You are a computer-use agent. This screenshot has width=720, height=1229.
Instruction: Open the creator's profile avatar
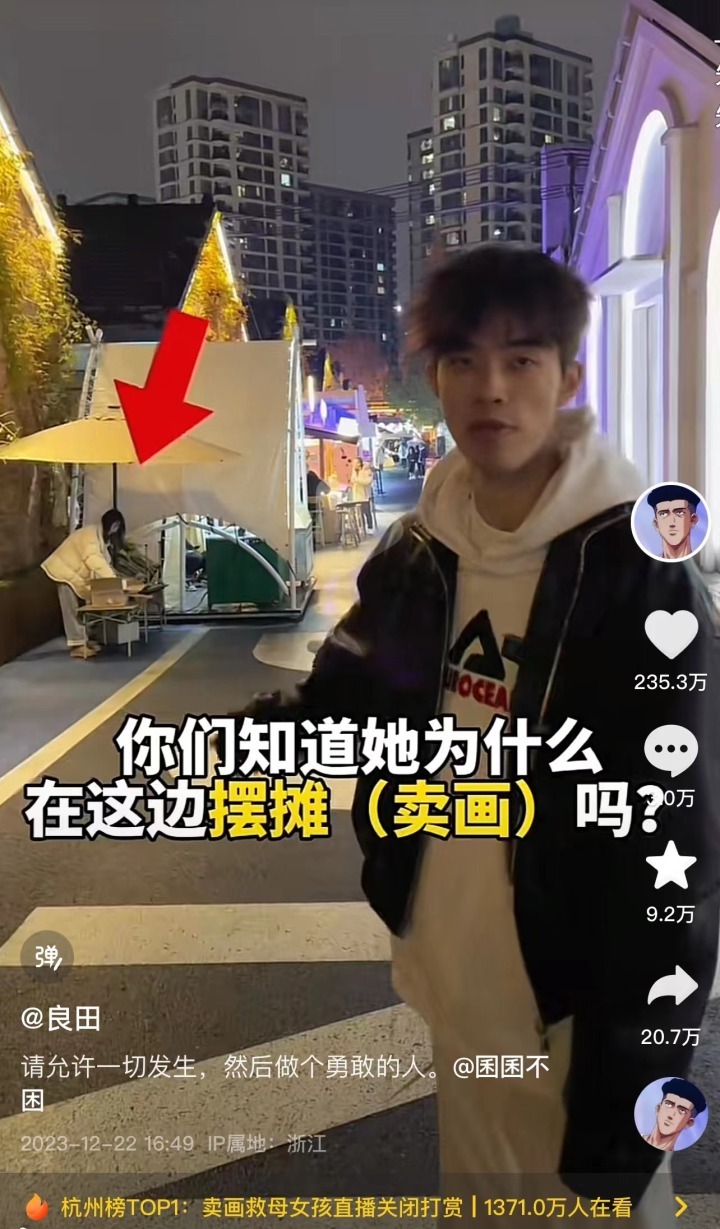click(670, 522)
